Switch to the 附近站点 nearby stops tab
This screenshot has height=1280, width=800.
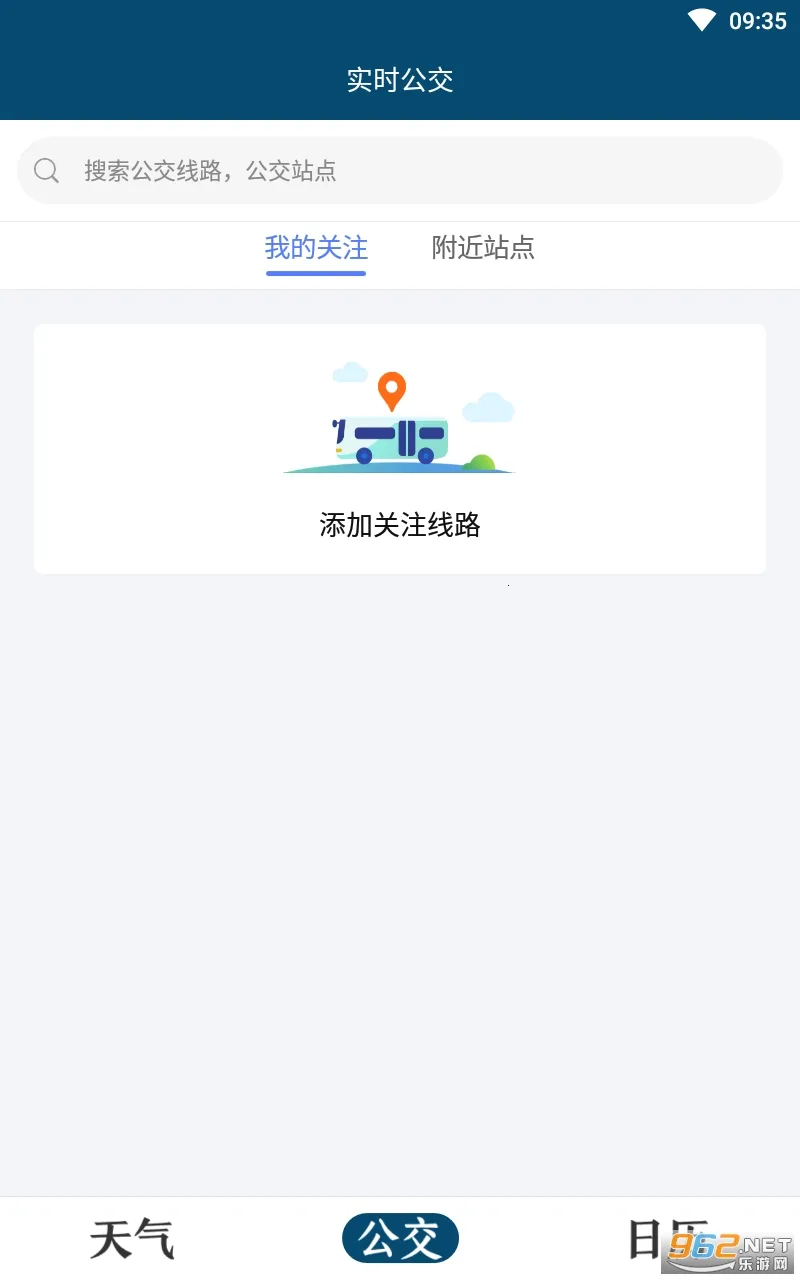point(483,248)
